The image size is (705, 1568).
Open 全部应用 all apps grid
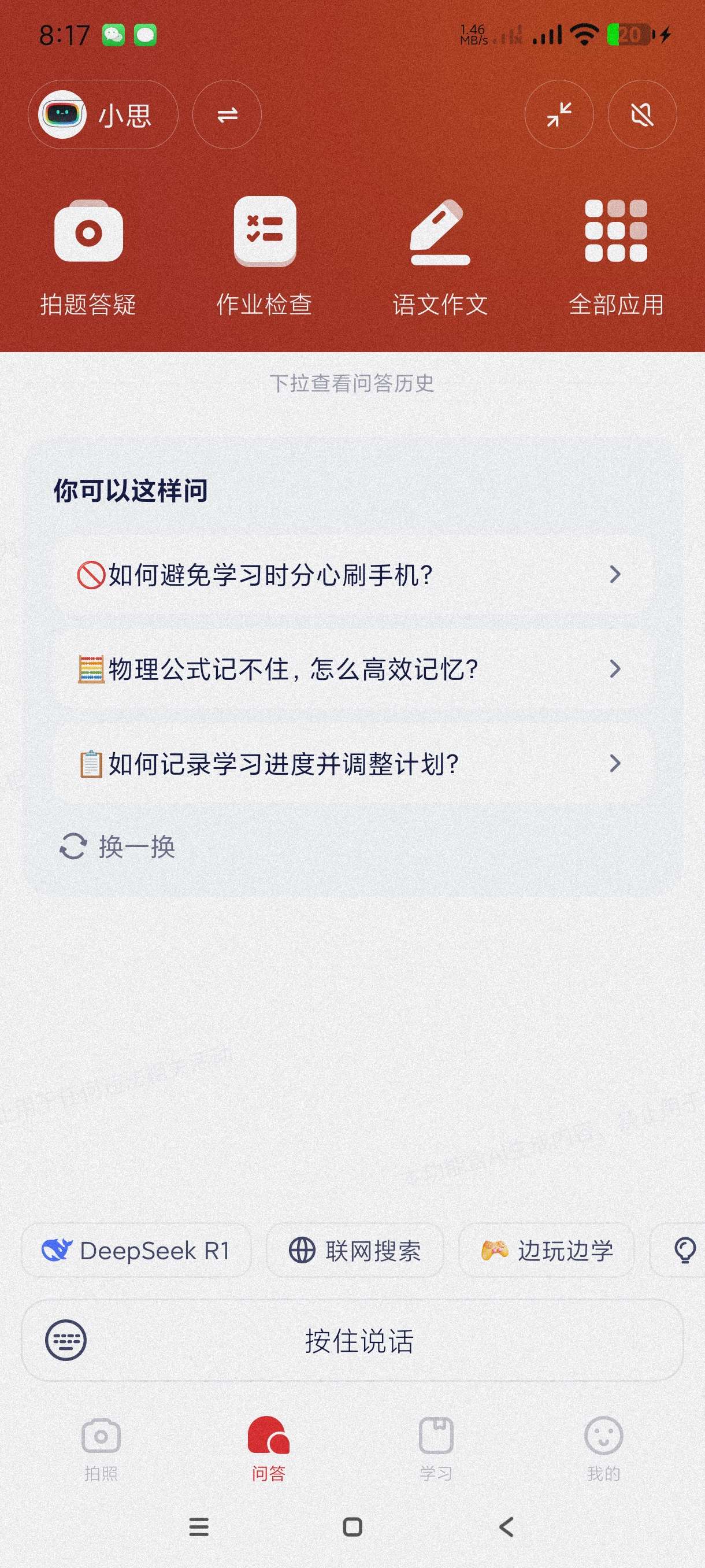coord(615,256)
